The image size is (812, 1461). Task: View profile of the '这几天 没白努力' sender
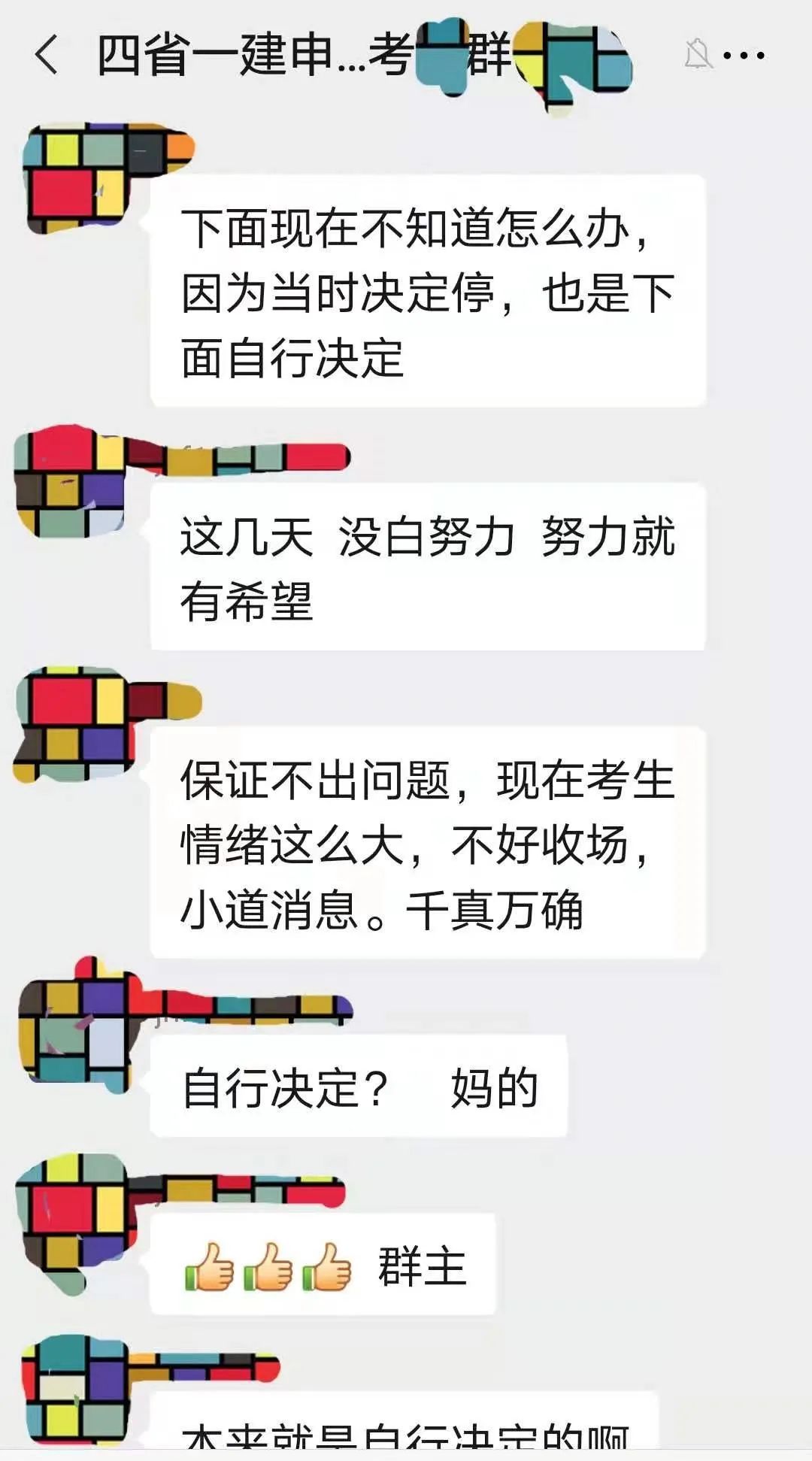click(x=72, y=485)
